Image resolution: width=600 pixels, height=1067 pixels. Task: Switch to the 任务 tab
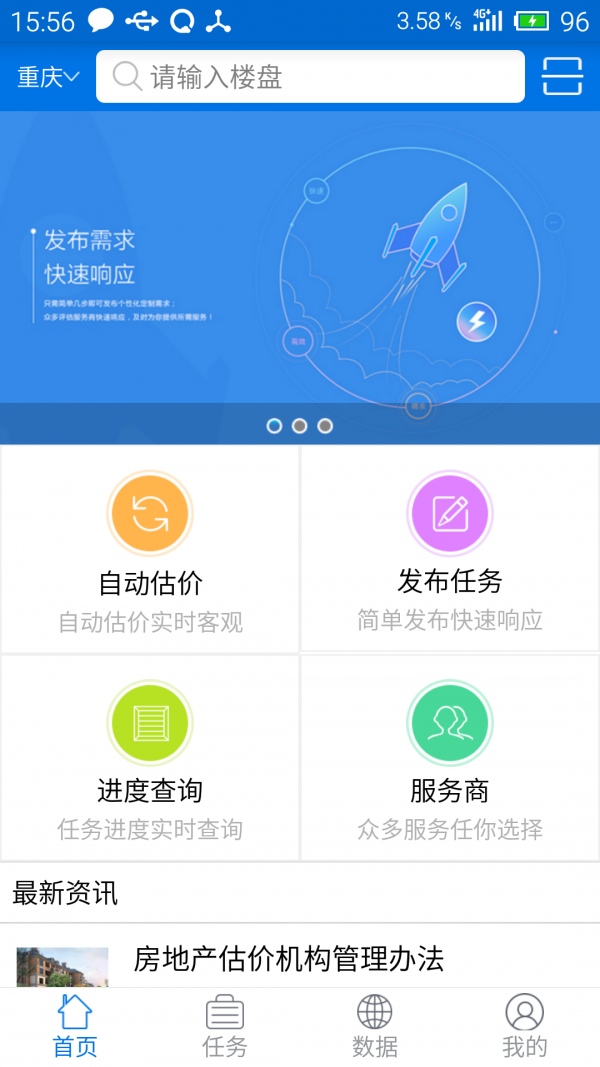[x=225, y=1027]
